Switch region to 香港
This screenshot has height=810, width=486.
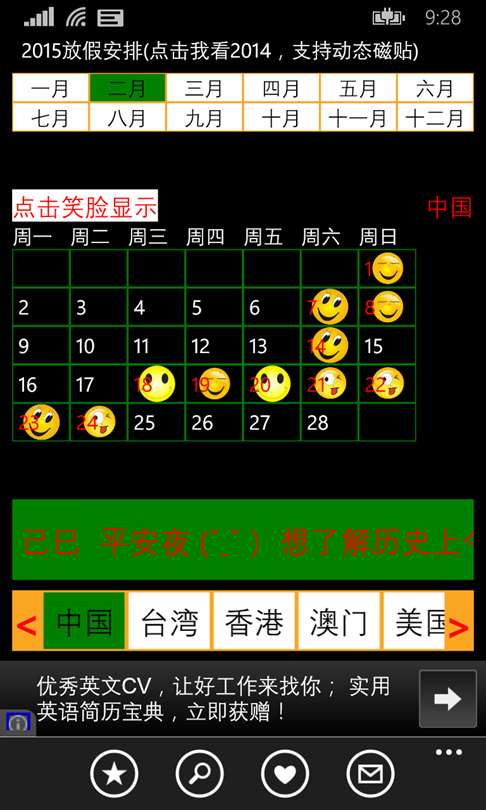click(x=254, y=621)
